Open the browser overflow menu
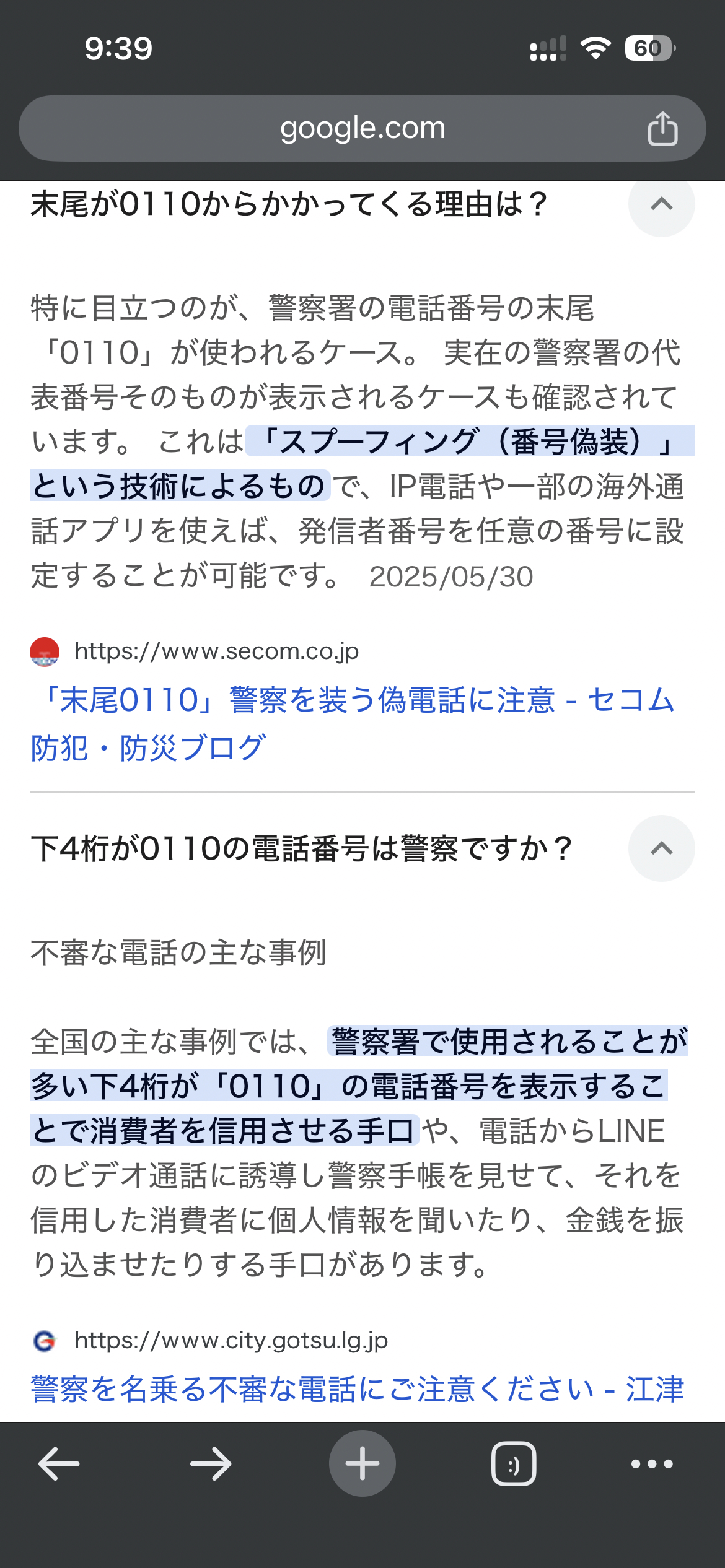The image size is (725, 1568). pos(651,1464)
